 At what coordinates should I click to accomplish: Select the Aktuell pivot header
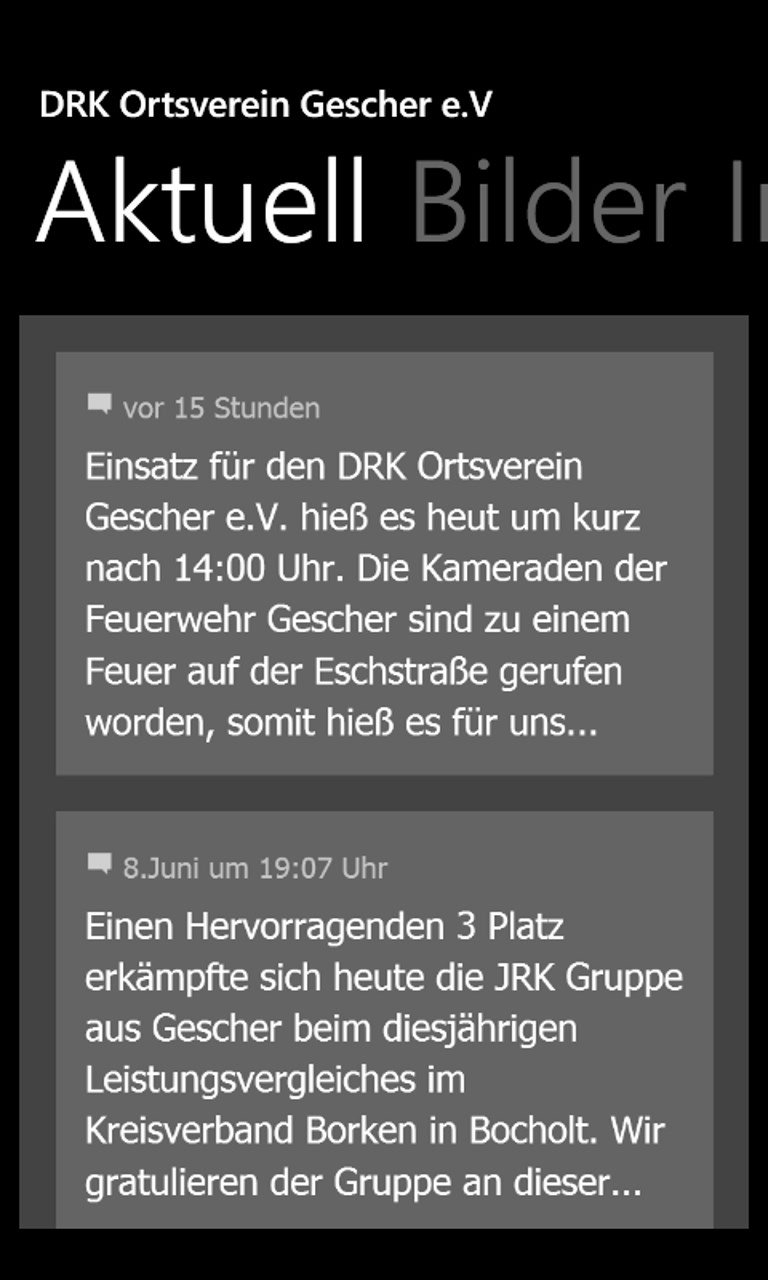pos(200,200)
